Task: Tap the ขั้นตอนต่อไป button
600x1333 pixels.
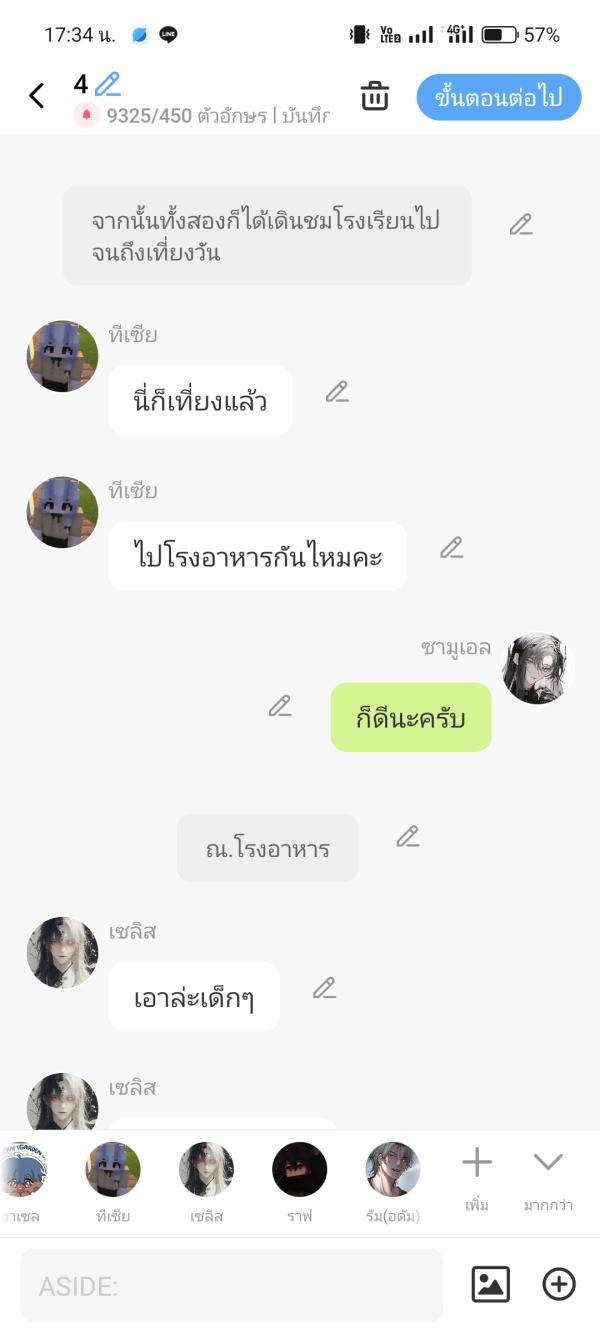Action: coord(498,97)
